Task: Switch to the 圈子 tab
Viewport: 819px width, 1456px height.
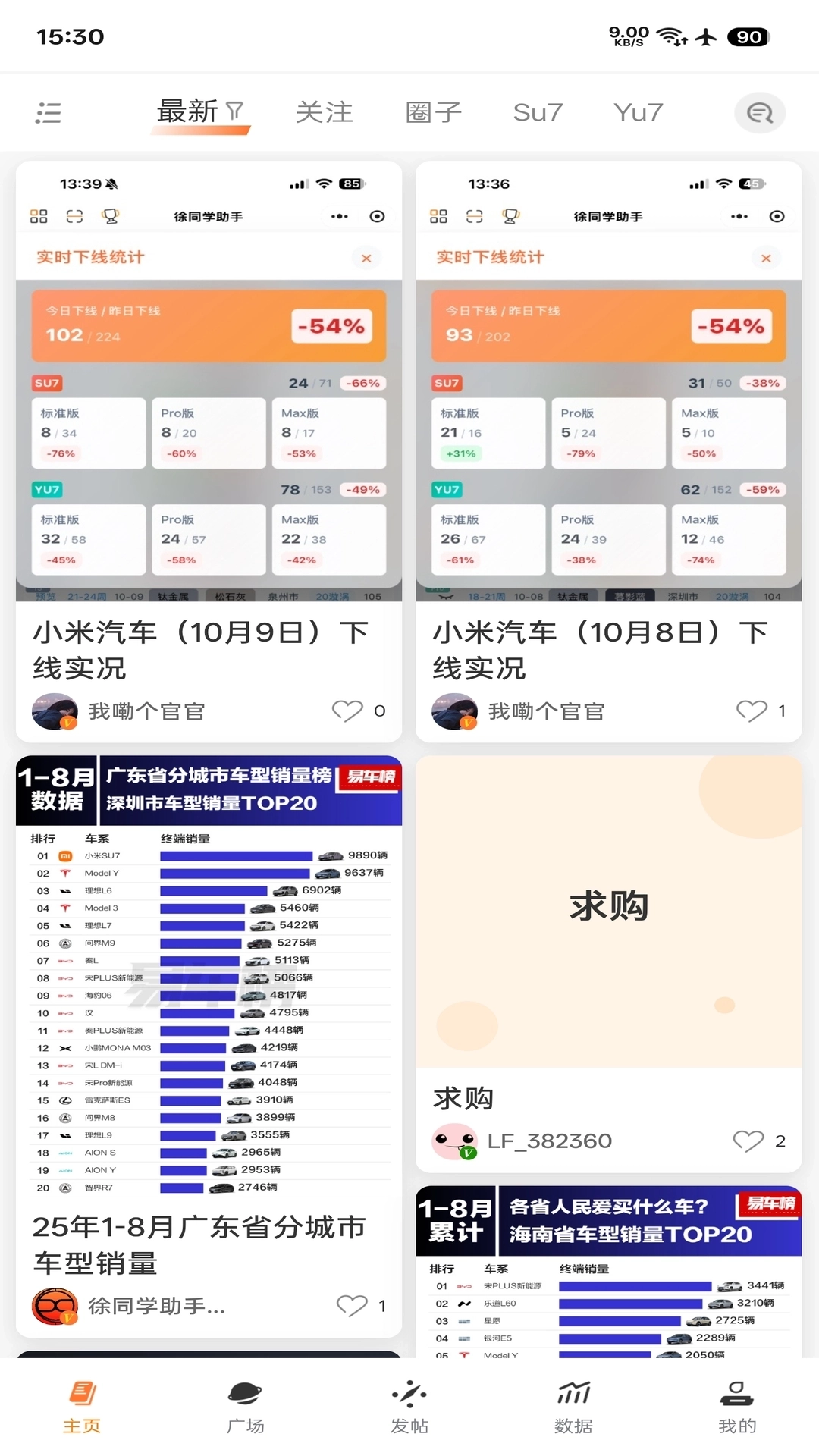Action: 433,111
